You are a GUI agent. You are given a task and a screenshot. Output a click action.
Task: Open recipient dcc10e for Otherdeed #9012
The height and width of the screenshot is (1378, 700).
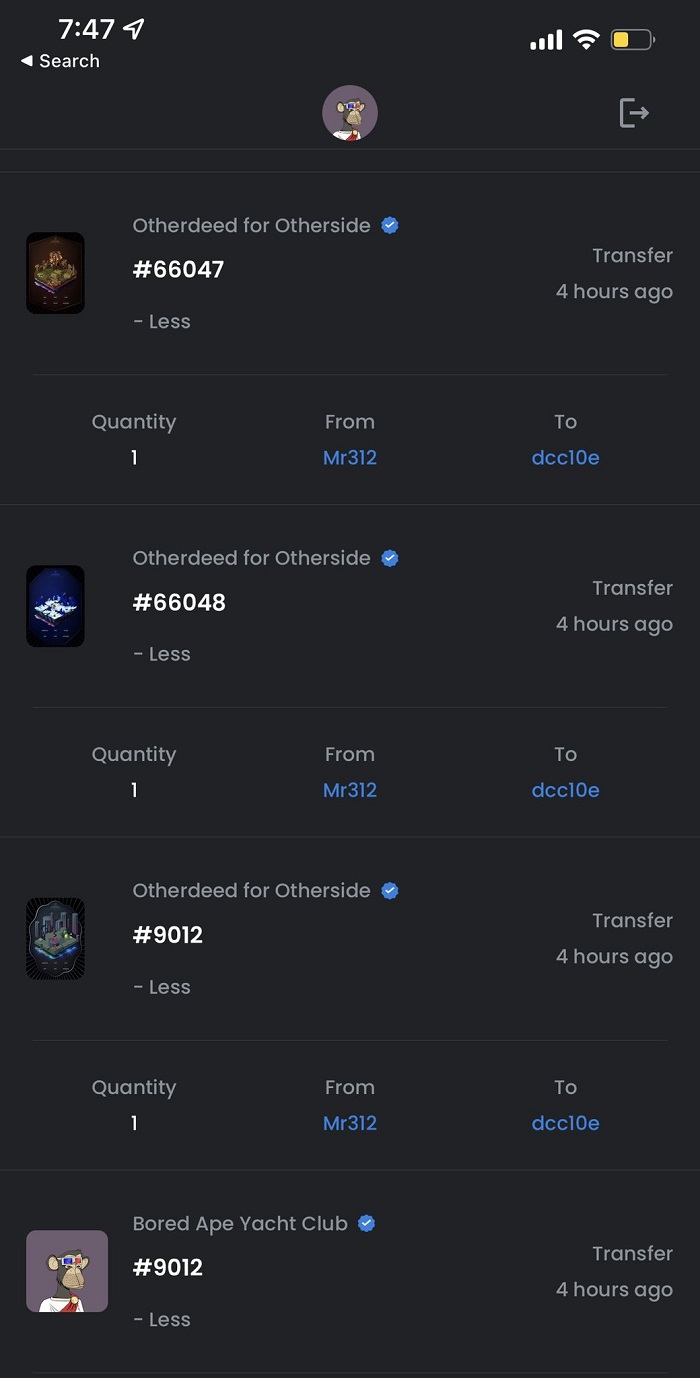[x=565, y=1123]
